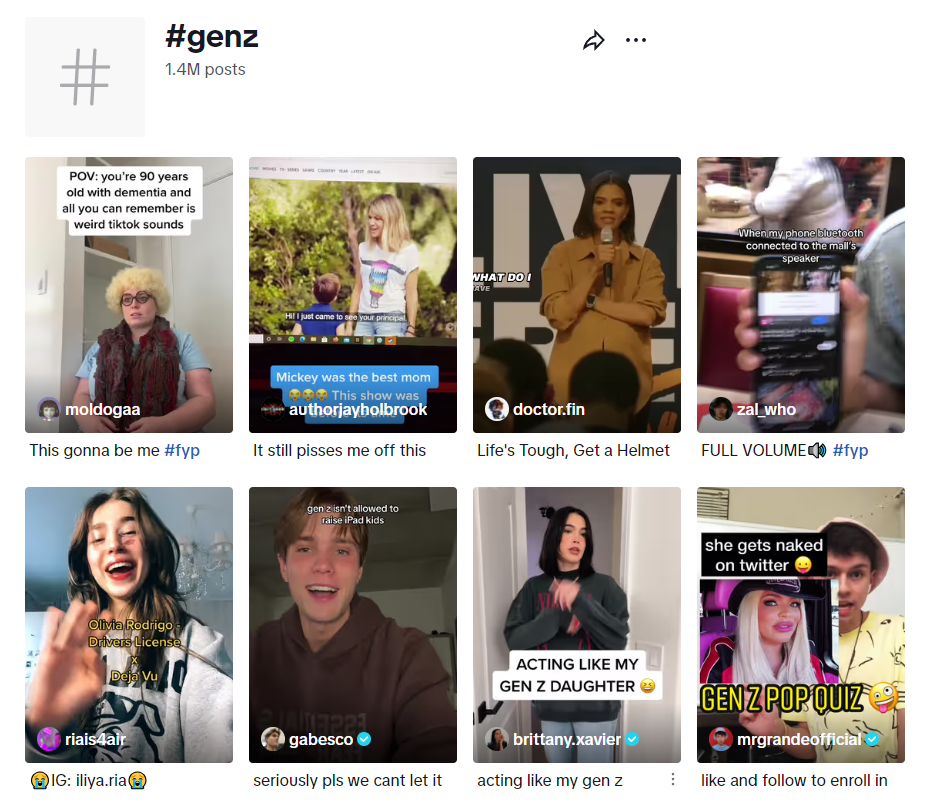Follow the #fyp link under FULL VOLUME
The width and height of the screenshot is (936, 804).
(x=850, y=451)
